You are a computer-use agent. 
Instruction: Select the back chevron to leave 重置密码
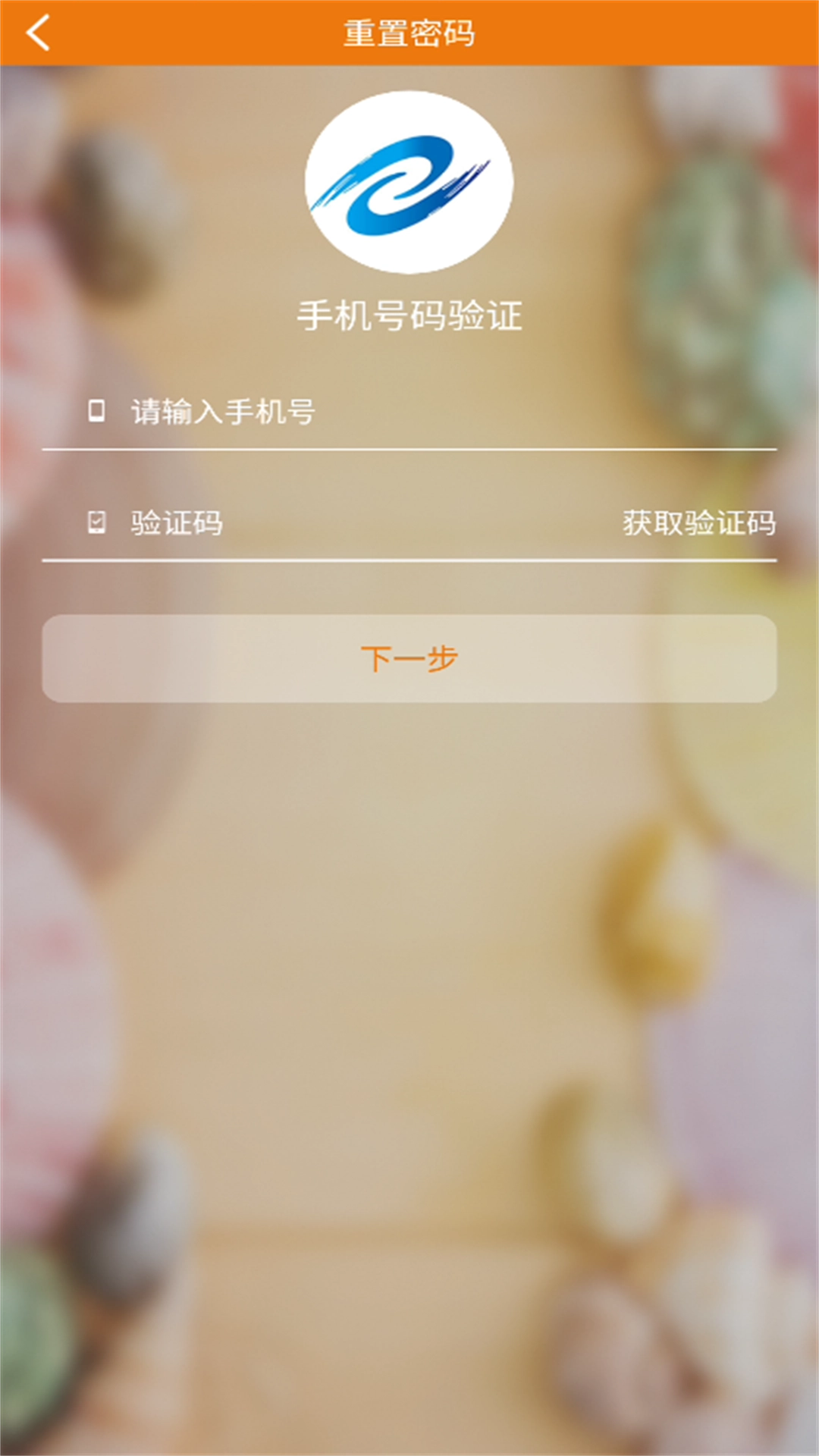pyautogui.click(x=36, y=31)
